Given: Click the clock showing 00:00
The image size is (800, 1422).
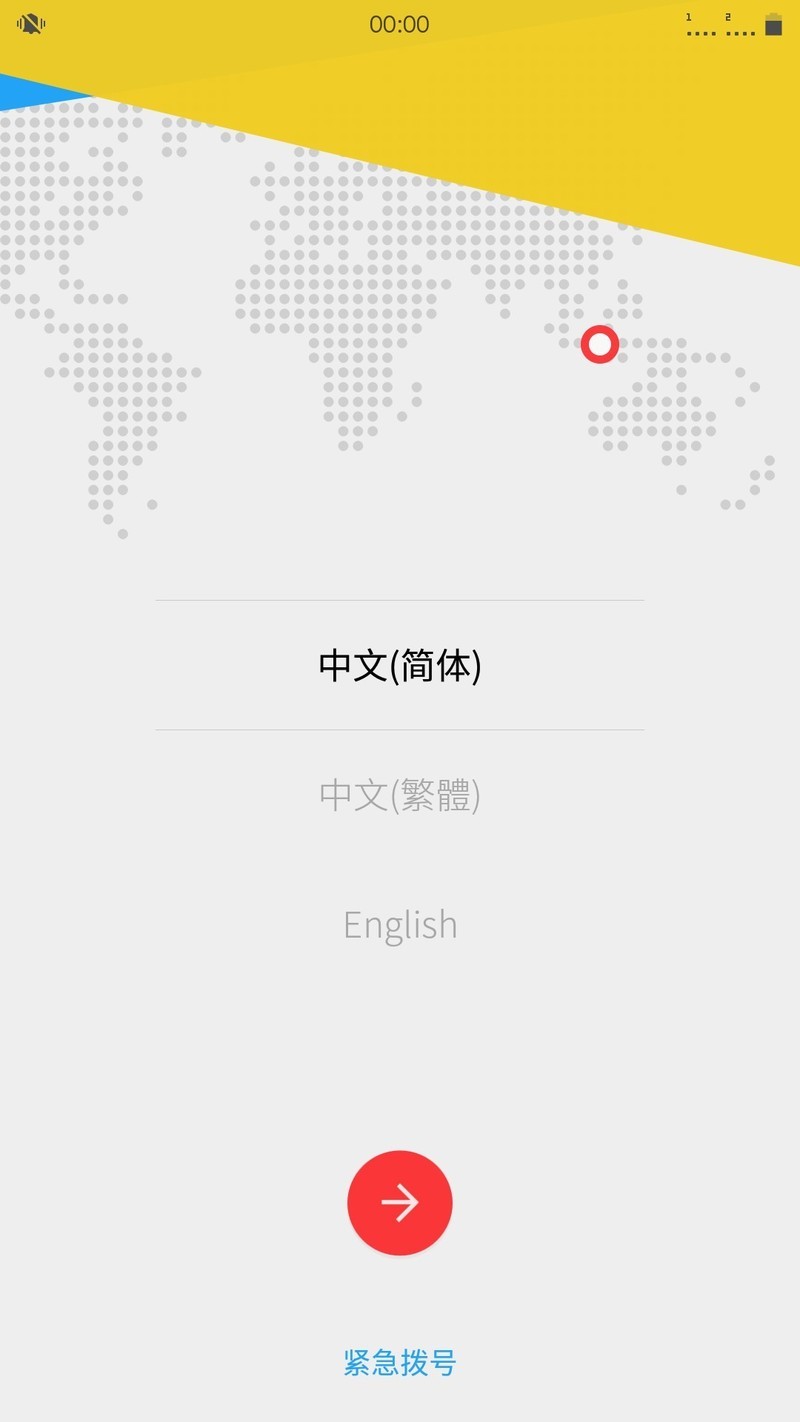Looking at the screenshot, I should (400, 24).
